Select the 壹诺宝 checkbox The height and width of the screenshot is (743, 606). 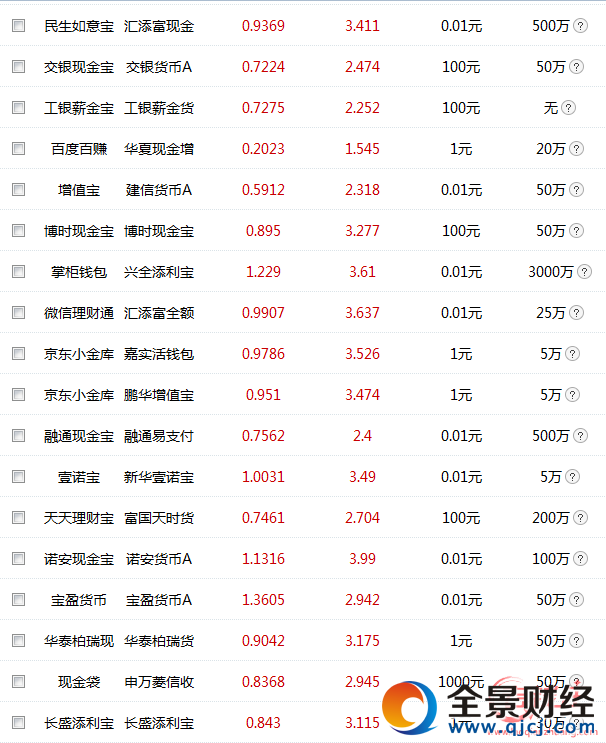tap(18, 477)
